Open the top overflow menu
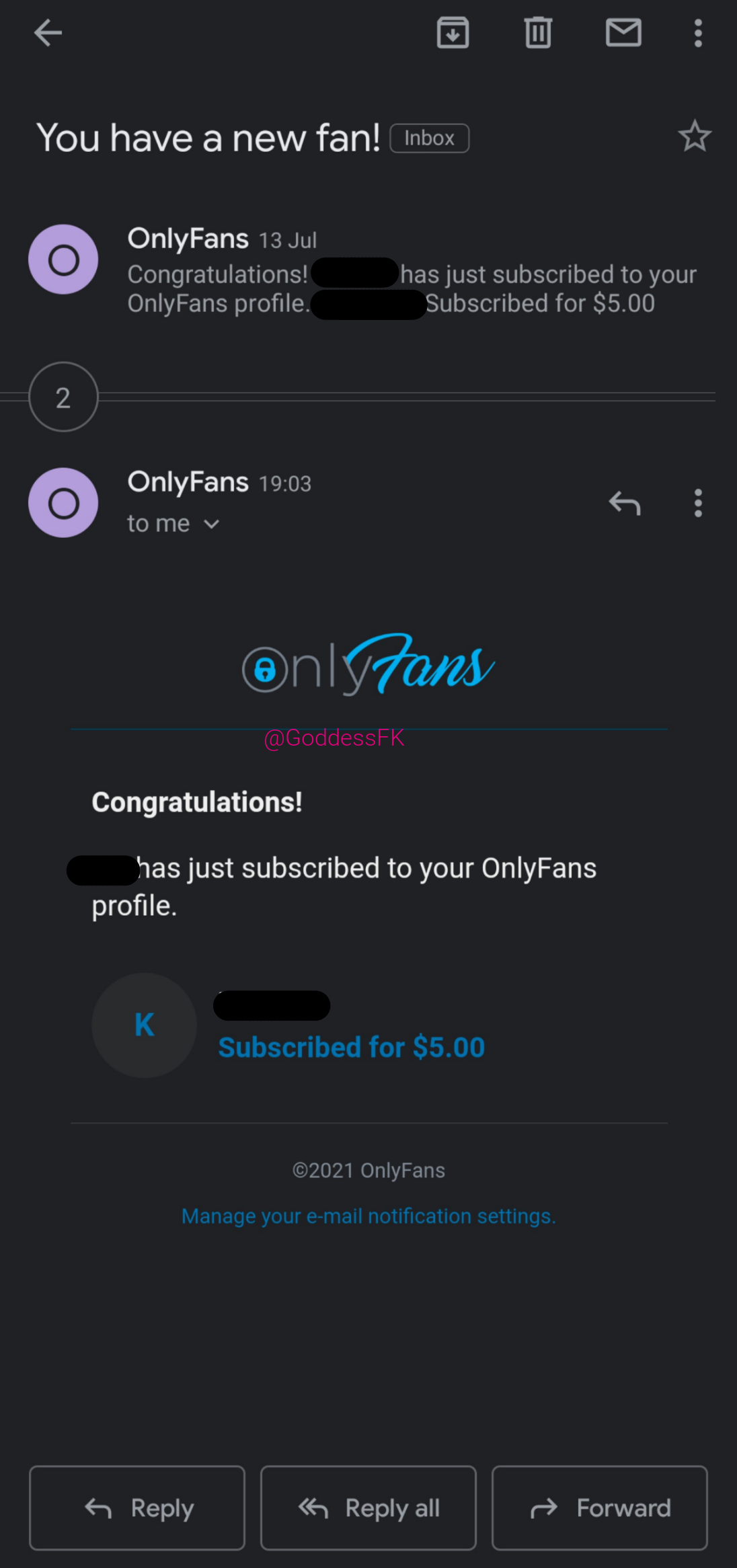 697,32
